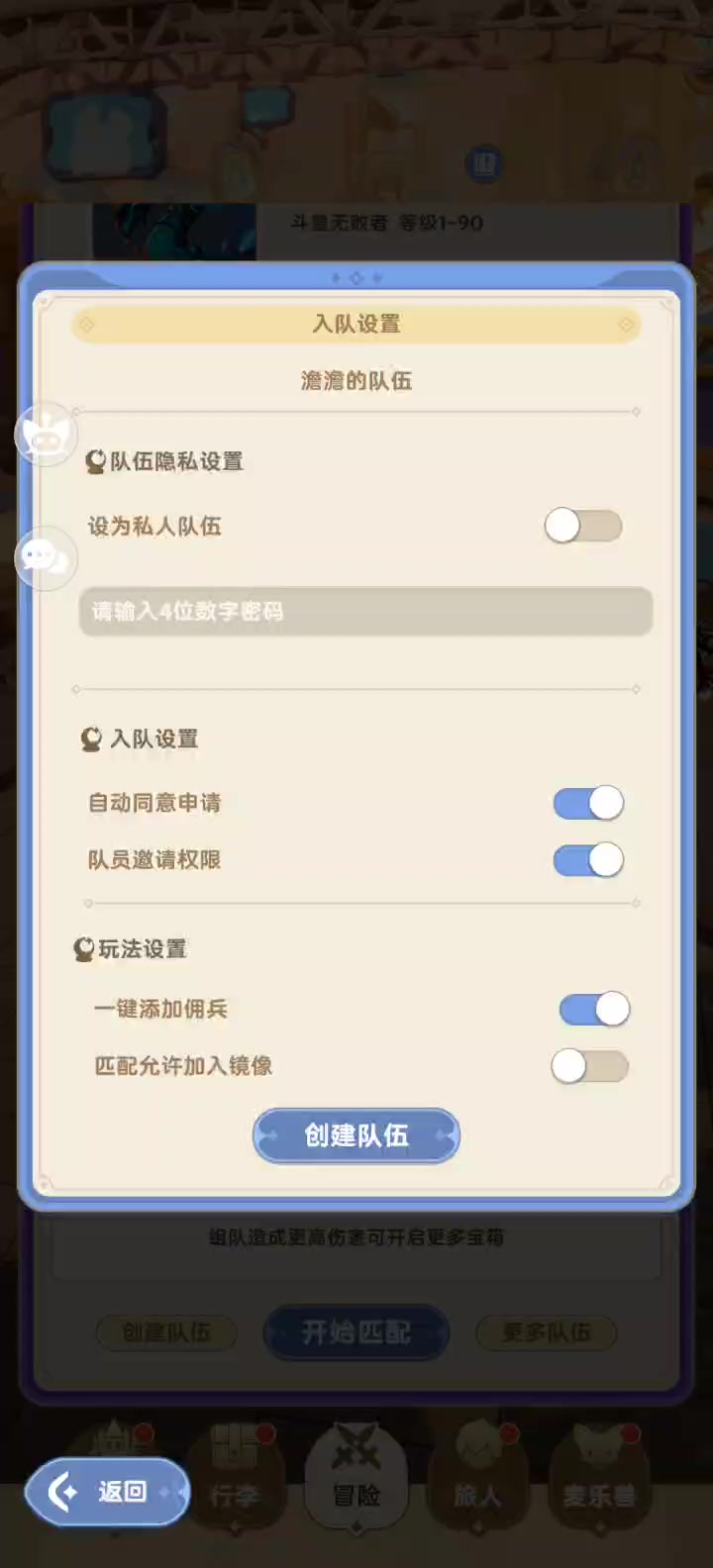Go back with the 返回 button
Viewport: 713px width, 1568px height.
click(107, 1491)
